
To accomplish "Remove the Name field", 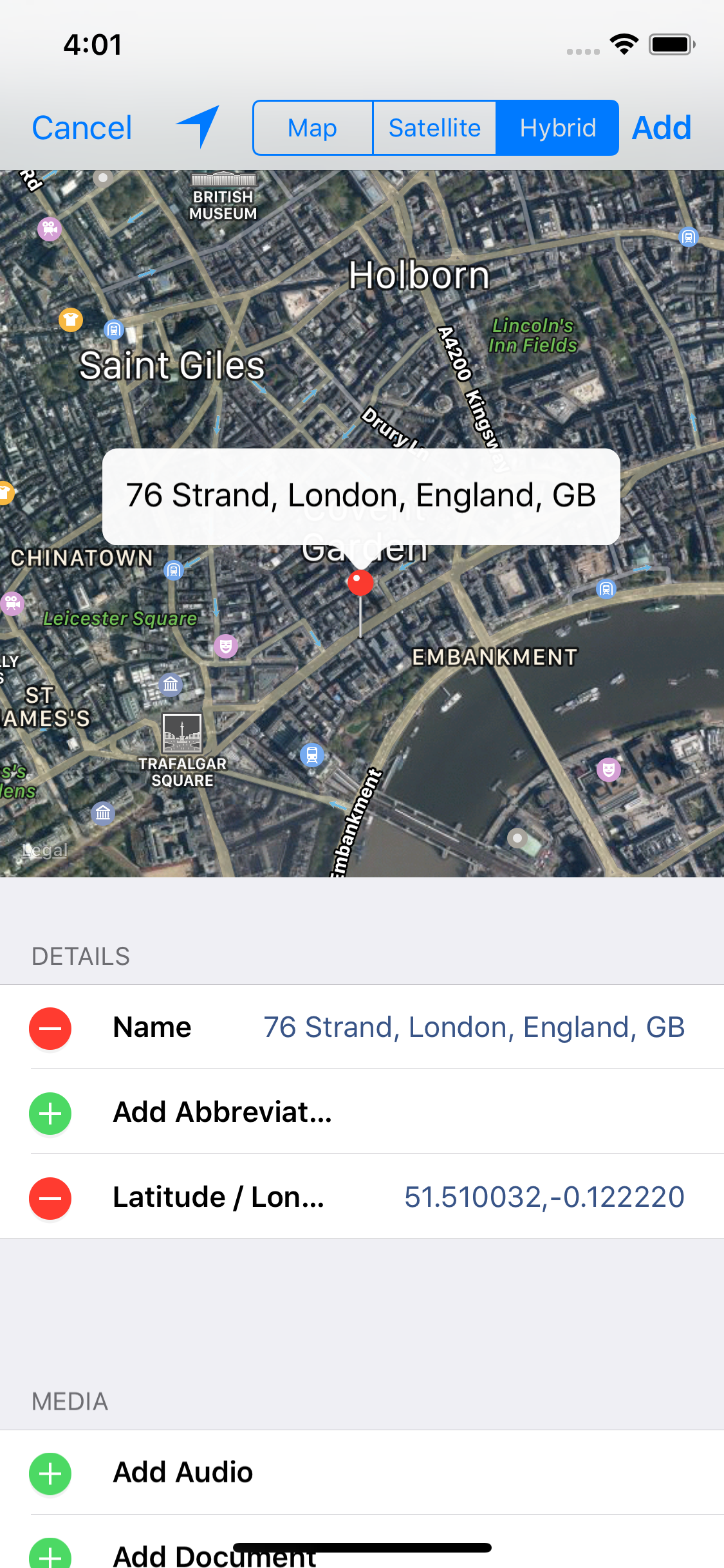I will [x=50, y=1028].
